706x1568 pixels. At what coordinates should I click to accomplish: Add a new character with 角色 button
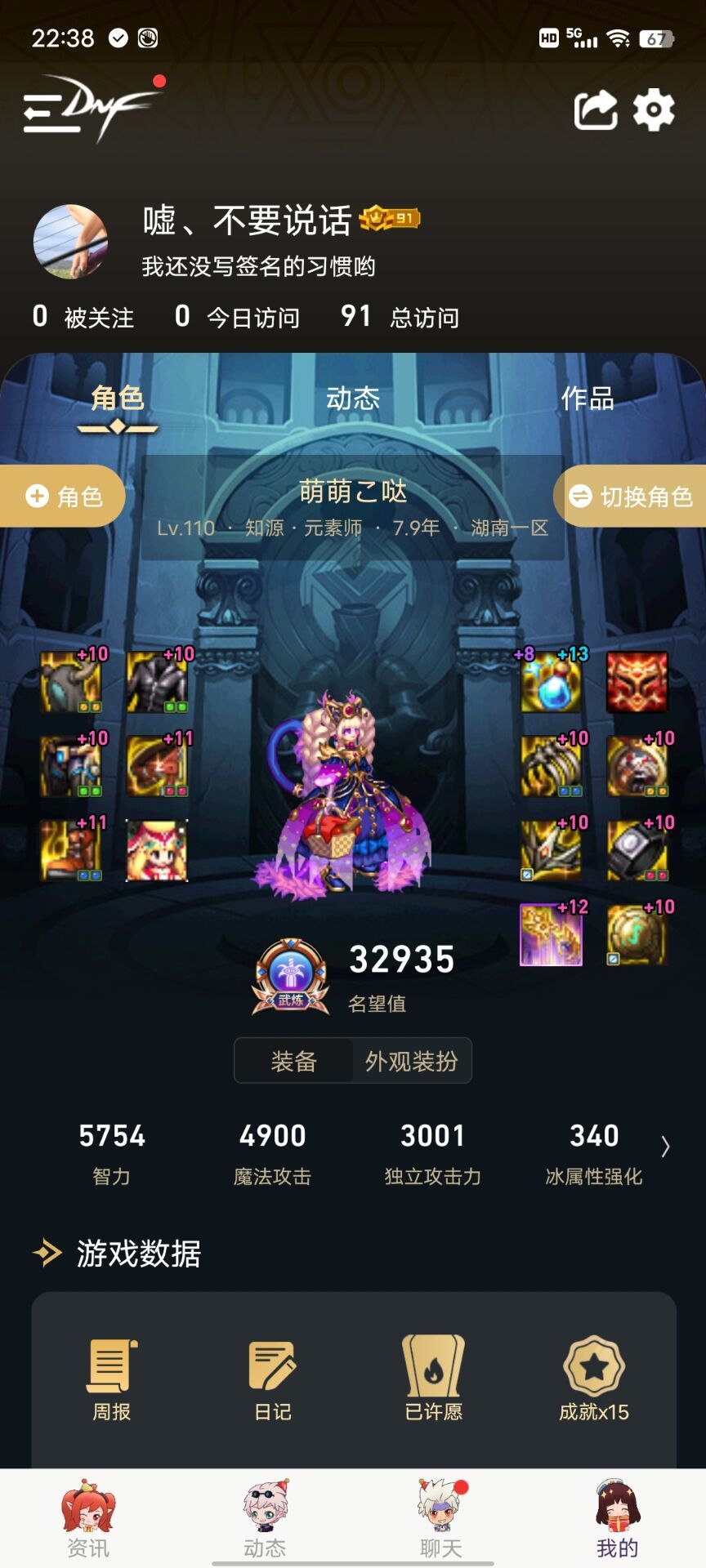point(63,496)
